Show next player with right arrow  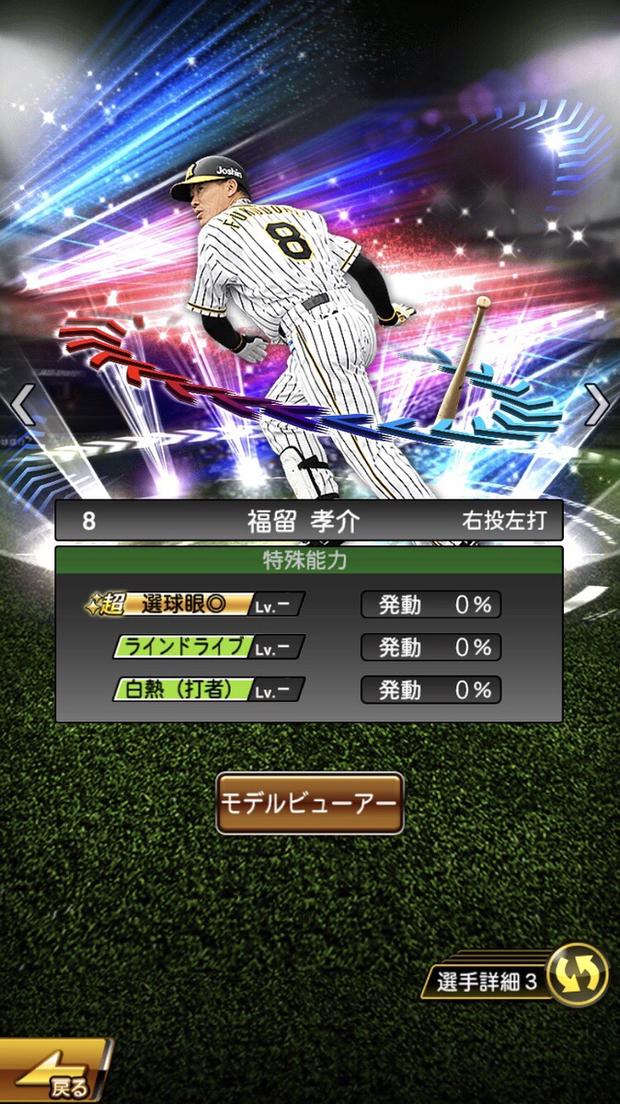597,405
